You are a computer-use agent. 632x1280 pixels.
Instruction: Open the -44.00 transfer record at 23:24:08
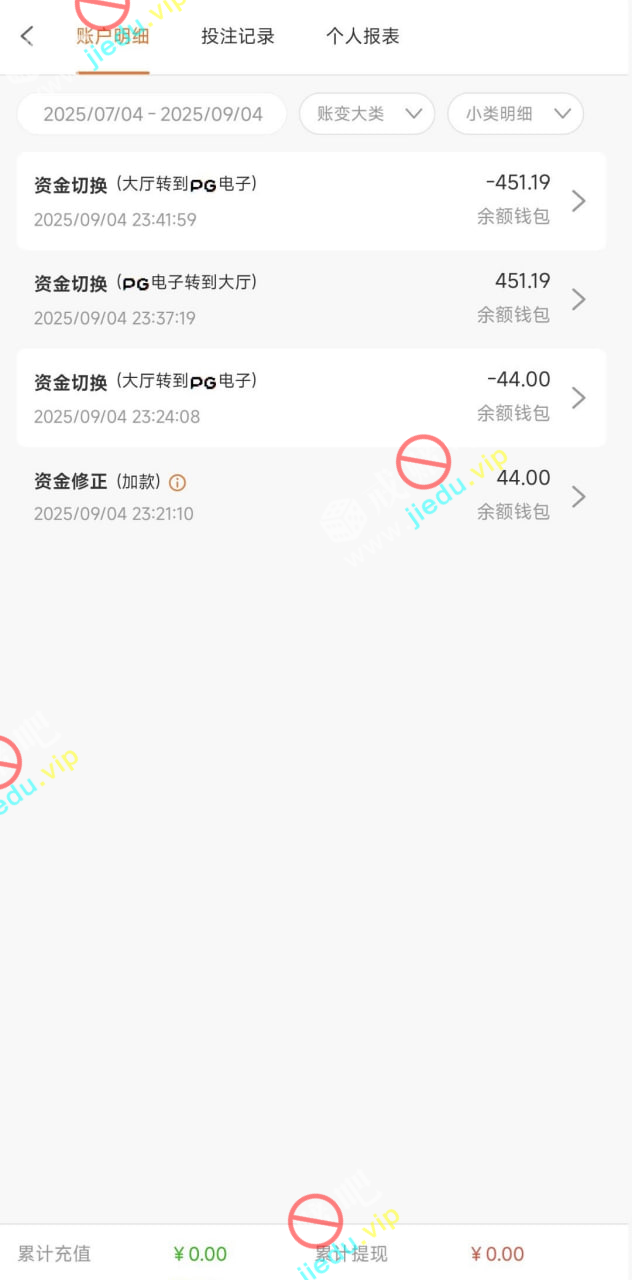tap(311, 397)
